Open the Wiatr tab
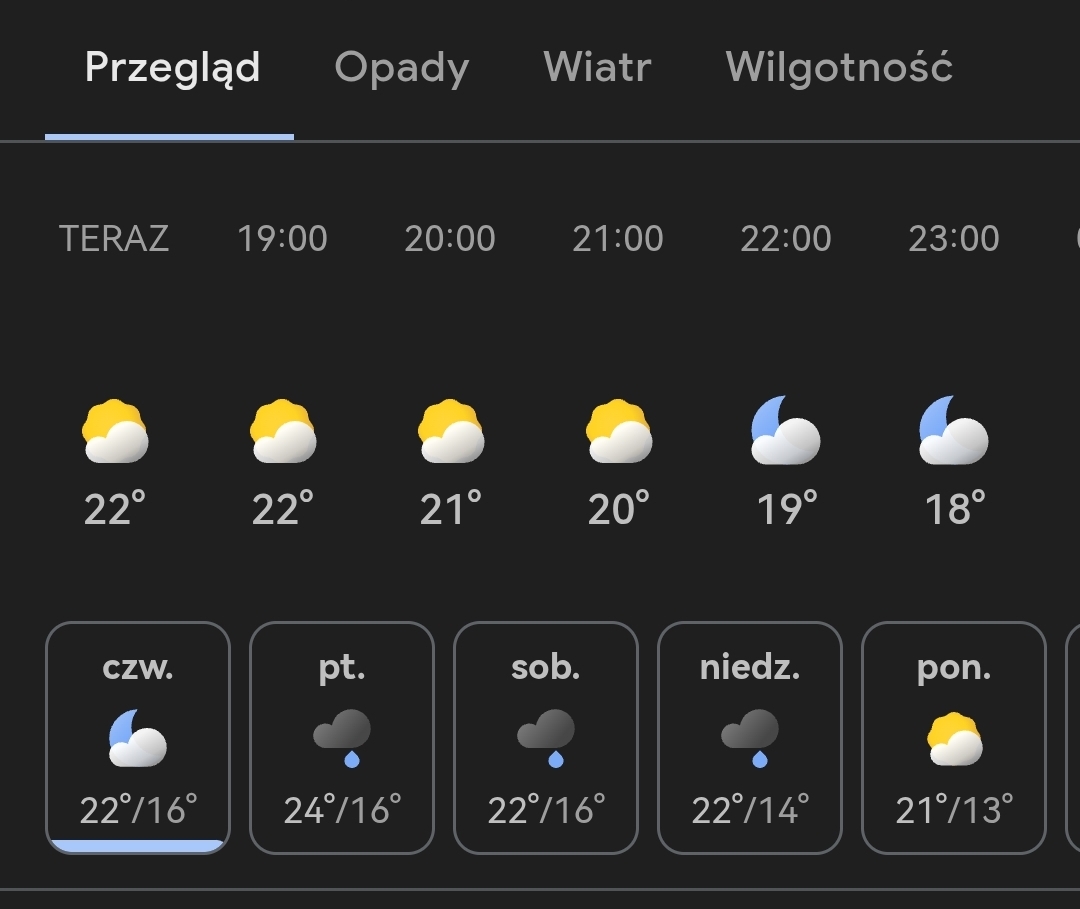1080x909 pixels. 597,67
